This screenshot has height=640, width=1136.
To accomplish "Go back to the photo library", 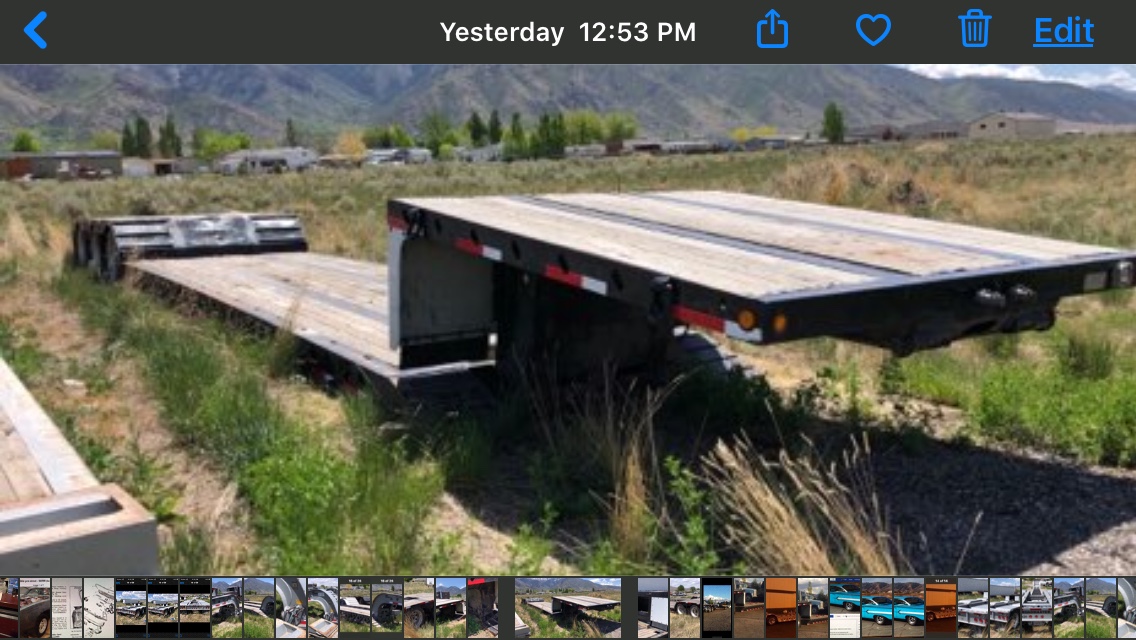I will [x=36, y=31].
